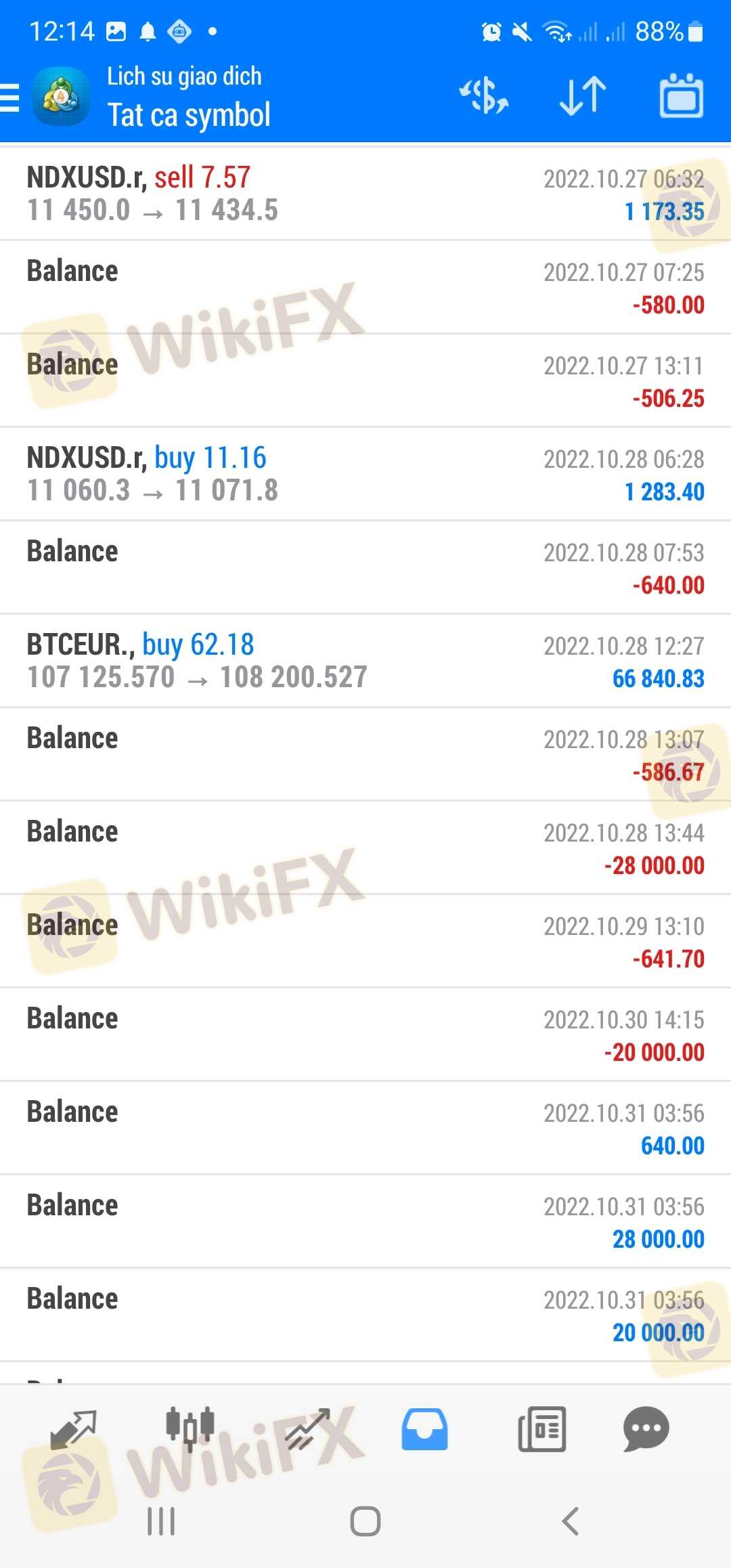Expand BTCEUR. buy 62.18 trade
Screen dimensions: 731x1568
point(365,661)
